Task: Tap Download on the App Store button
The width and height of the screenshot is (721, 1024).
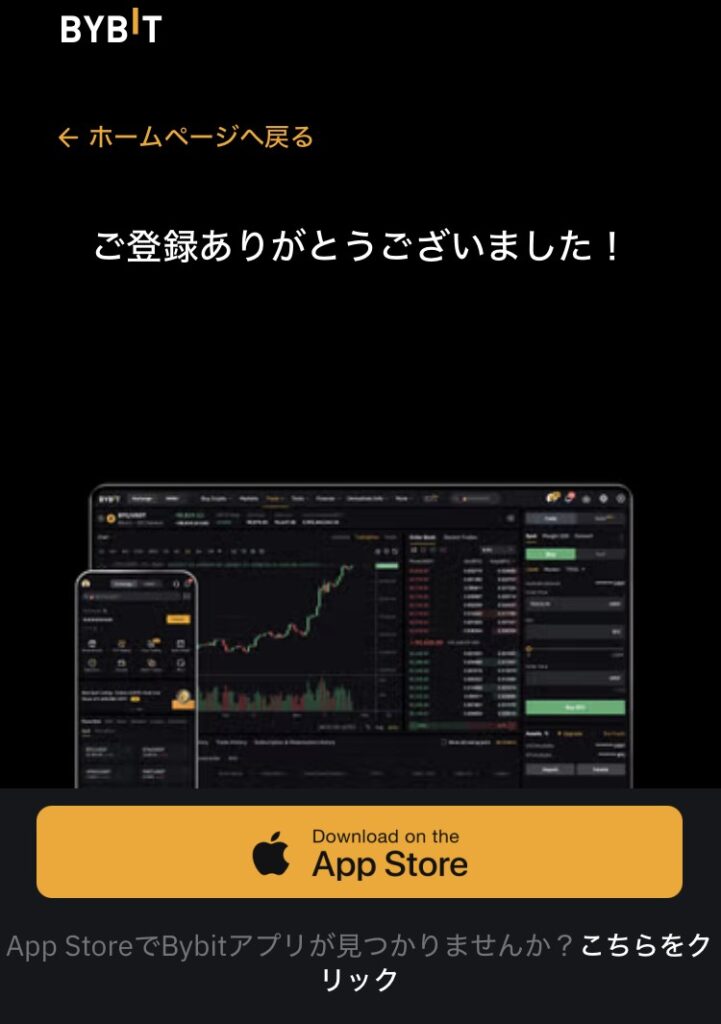Action: [x=360, y=852]
